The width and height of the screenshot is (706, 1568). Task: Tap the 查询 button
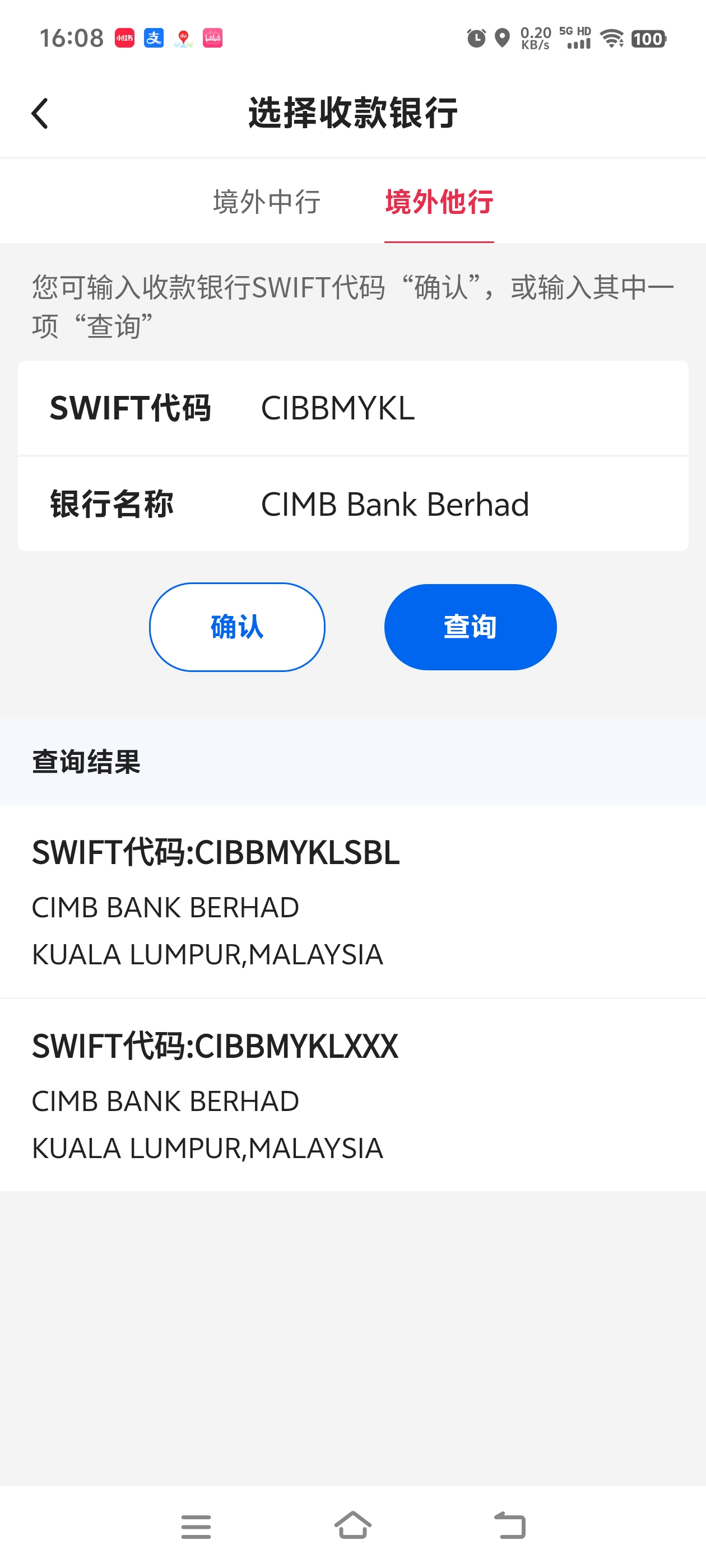pyautogui.click(x=470, y=627)
